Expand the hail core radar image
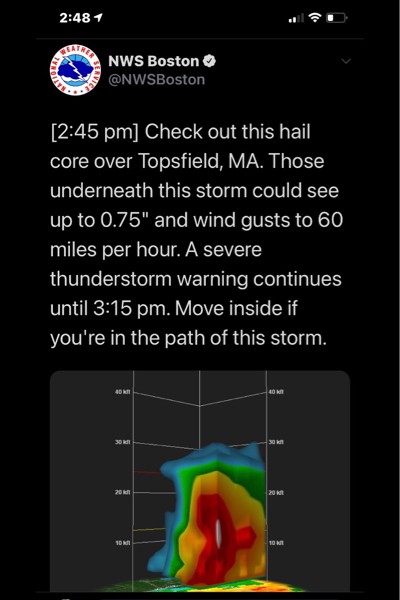Screen dimensions: 400x600 pos(200,481)
